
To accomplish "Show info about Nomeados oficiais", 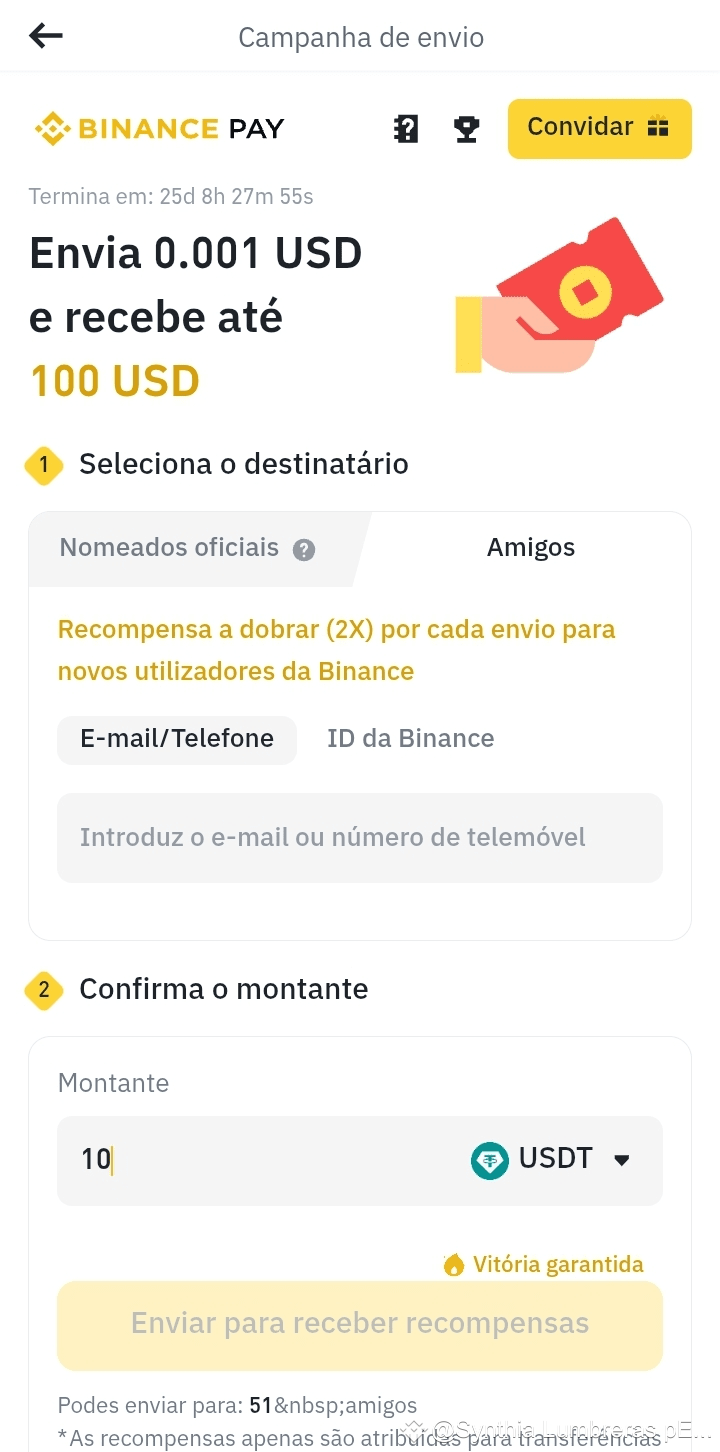I will [304, 550].
